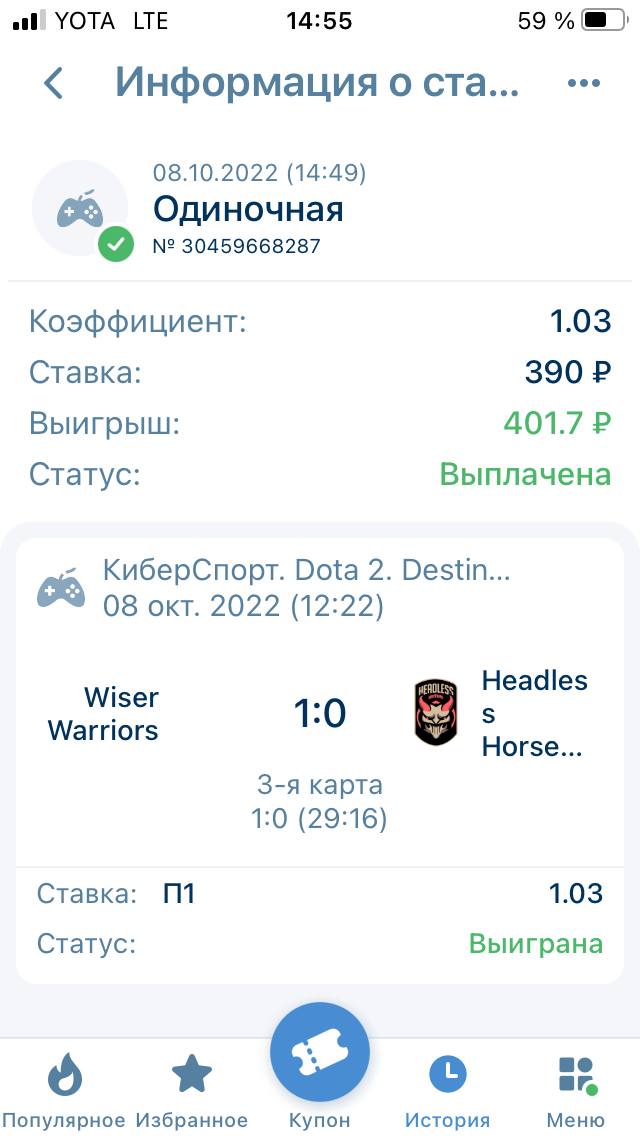The width and height of the screenshot is (640, 1136).
Task: Go back from bet information screen
Action: coord(54,84)
